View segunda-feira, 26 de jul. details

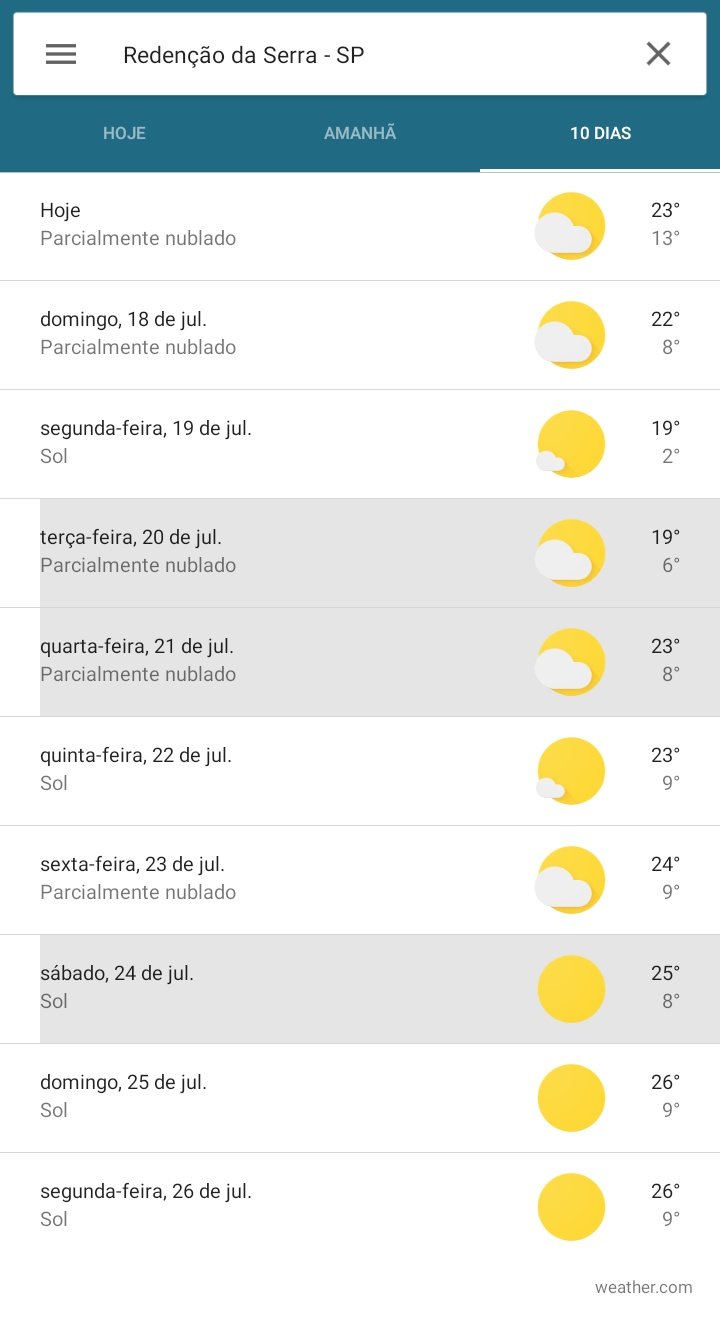360,1207
